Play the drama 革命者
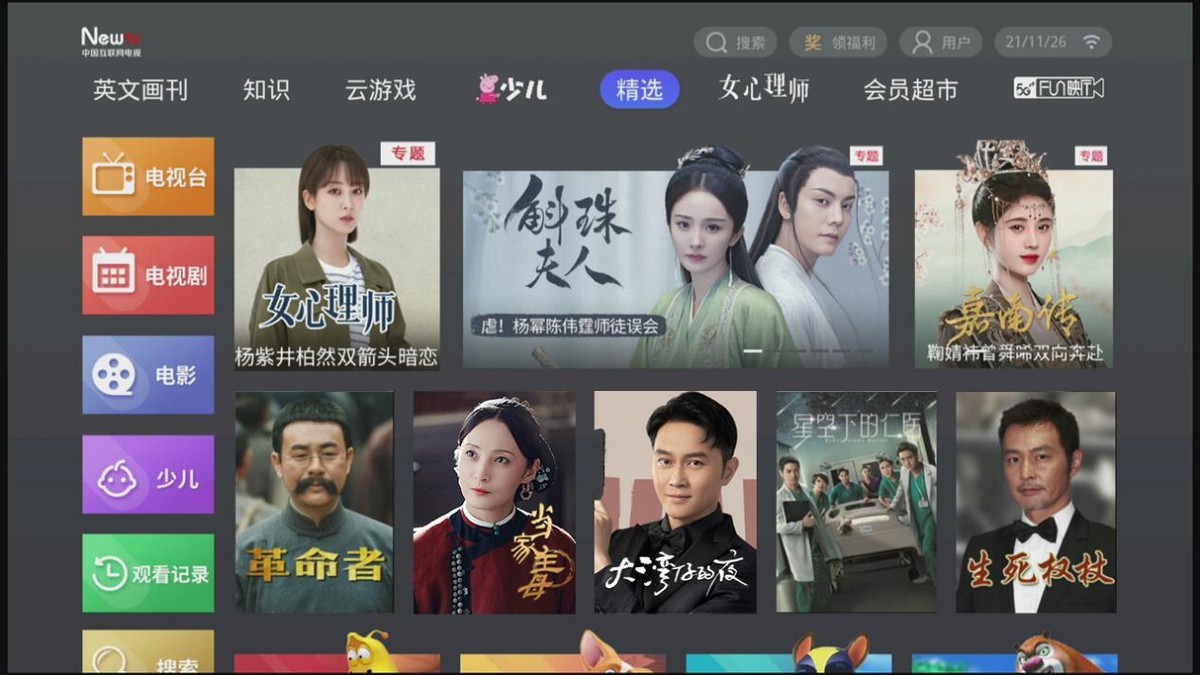The height and width of the screenshot is (675, 1200). click(314, 502)
